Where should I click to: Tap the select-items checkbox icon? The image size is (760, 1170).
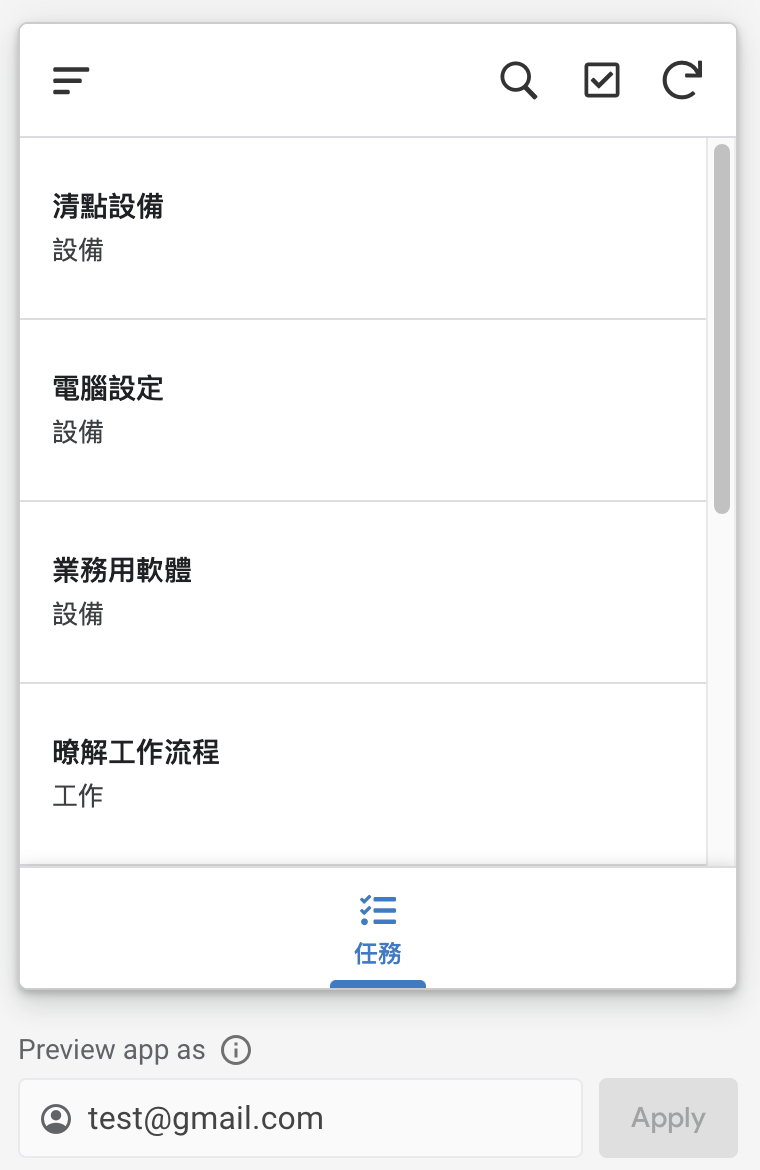click(x=601, y=80)
